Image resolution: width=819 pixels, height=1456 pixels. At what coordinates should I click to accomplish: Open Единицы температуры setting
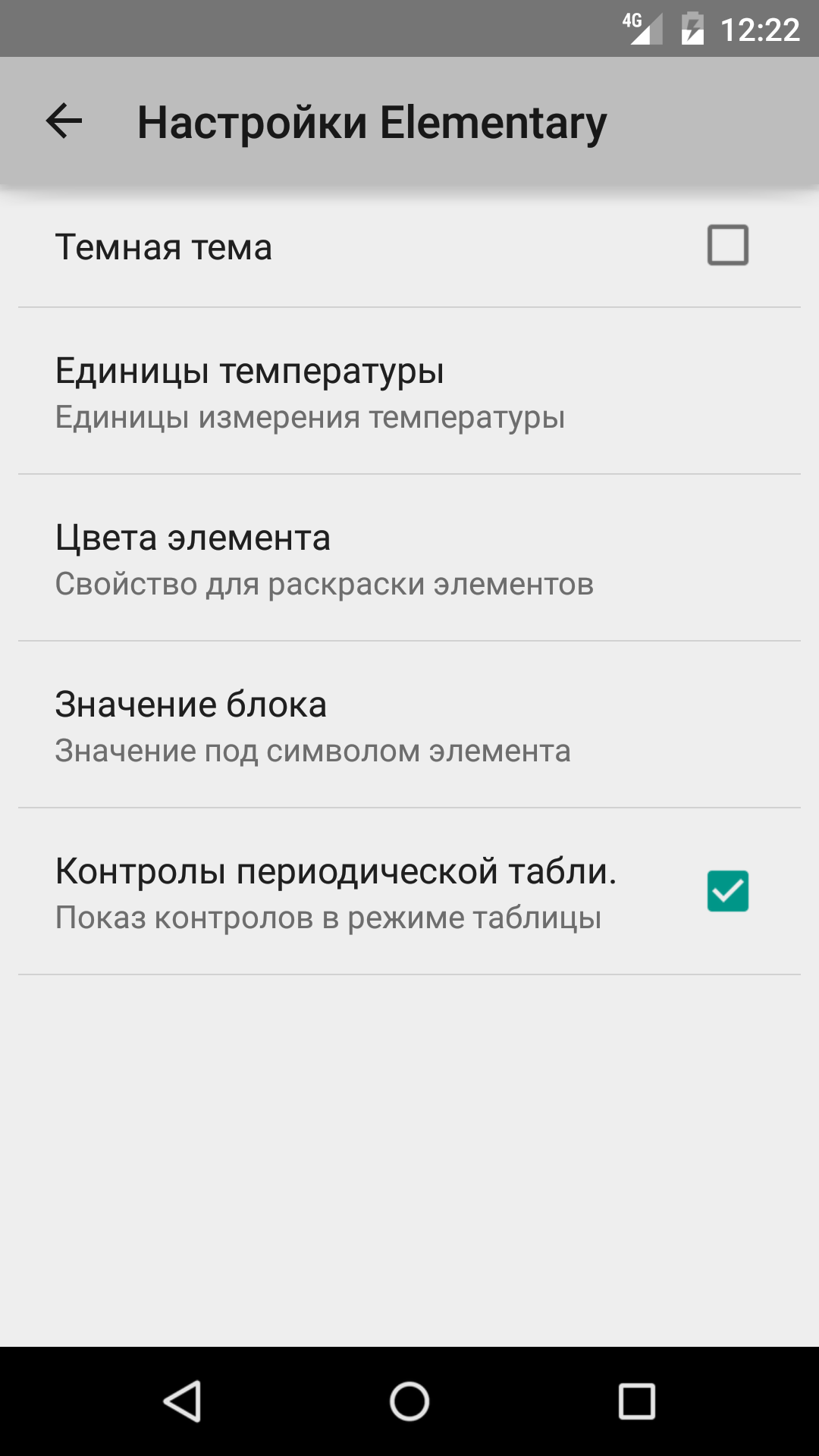coord(409,392)
